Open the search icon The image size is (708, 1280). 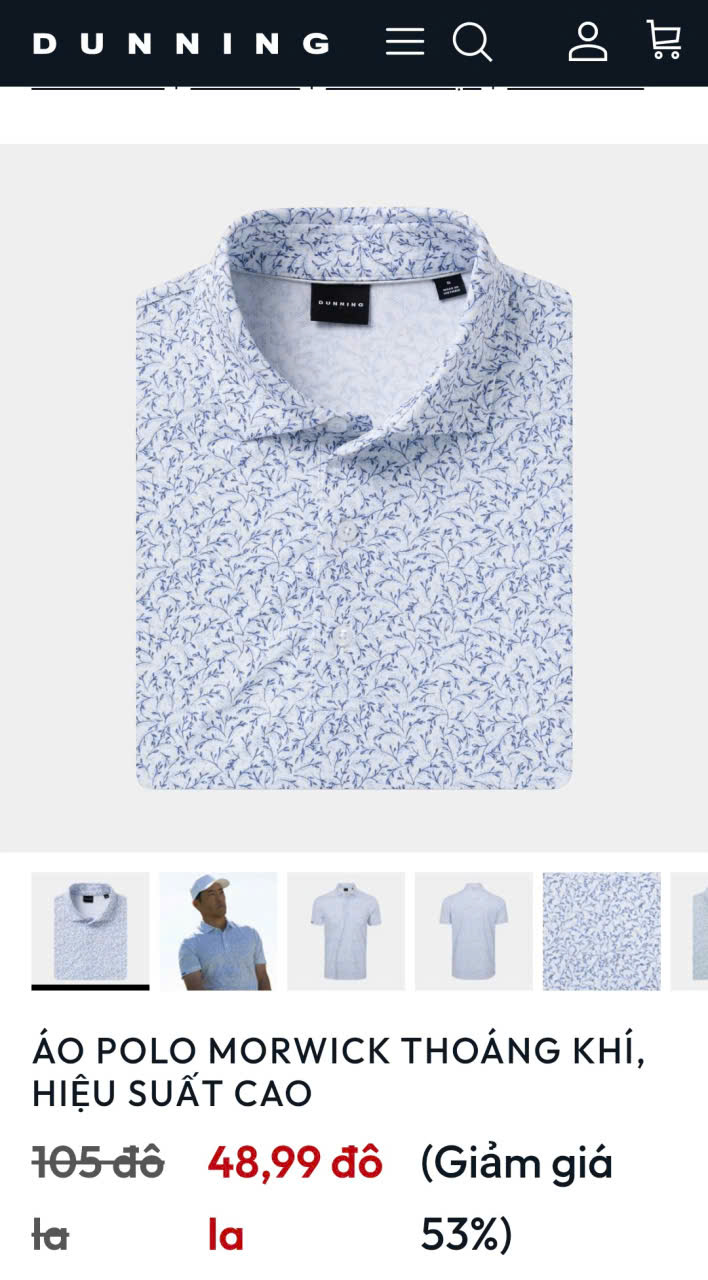[472, 42]
